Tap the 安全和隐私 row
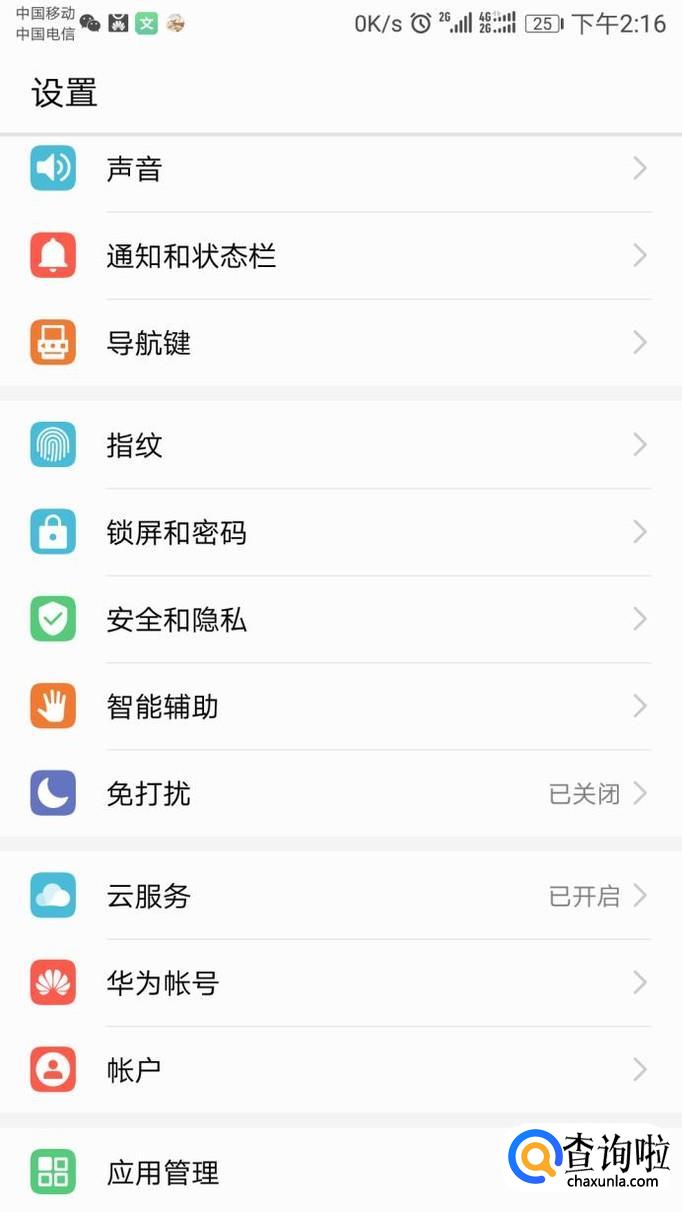 (340, 620)
